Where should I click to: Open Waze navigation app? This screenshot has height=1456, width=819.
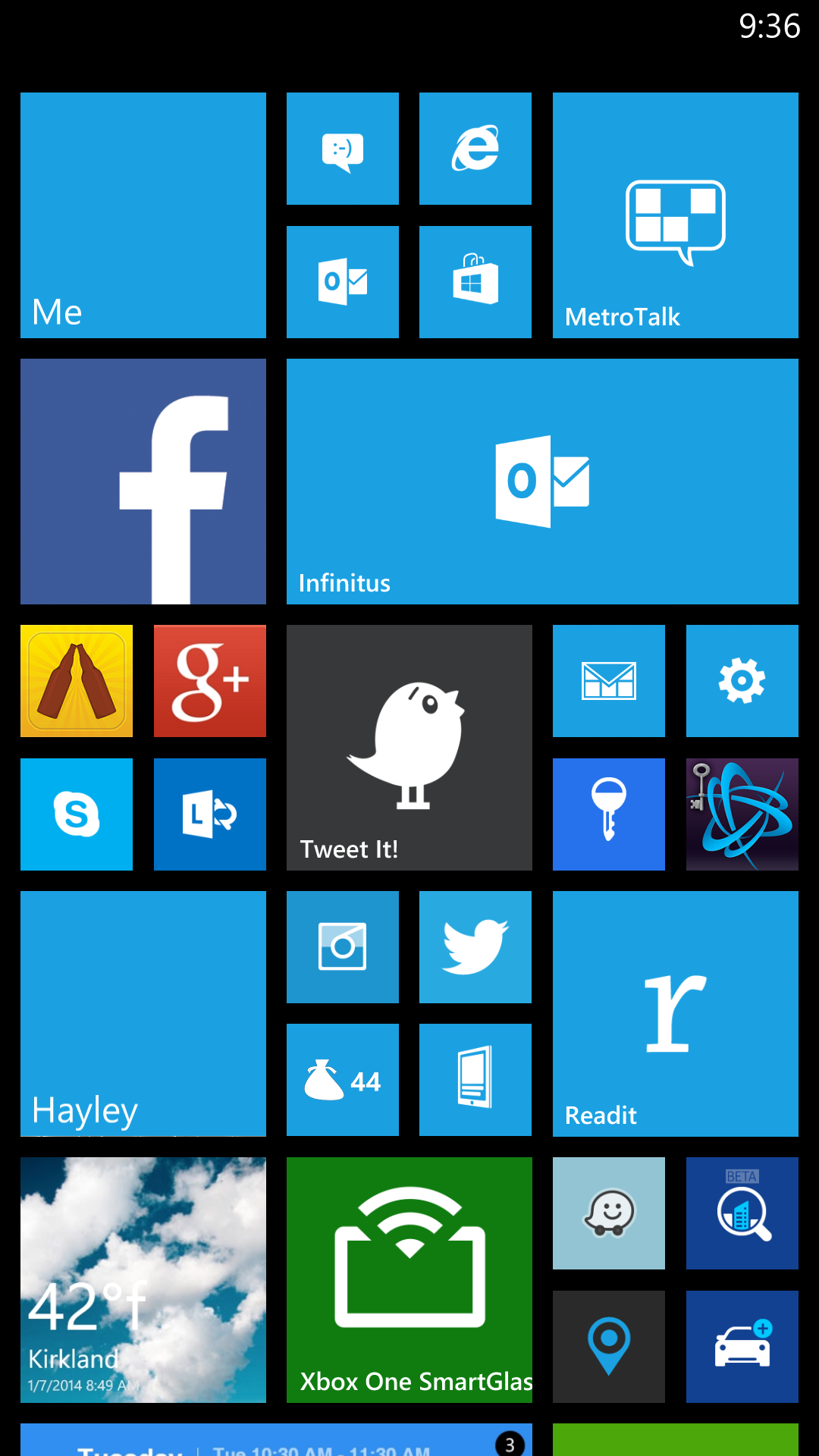609,1213
